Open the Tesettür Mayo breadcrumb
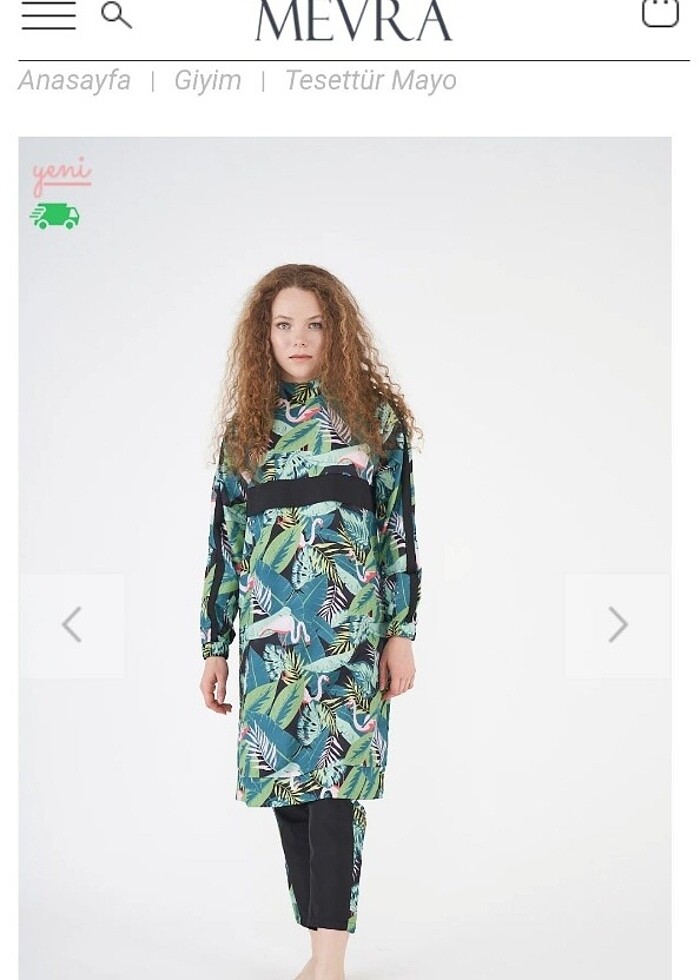700x980 pixels. (x=370, y=80)
